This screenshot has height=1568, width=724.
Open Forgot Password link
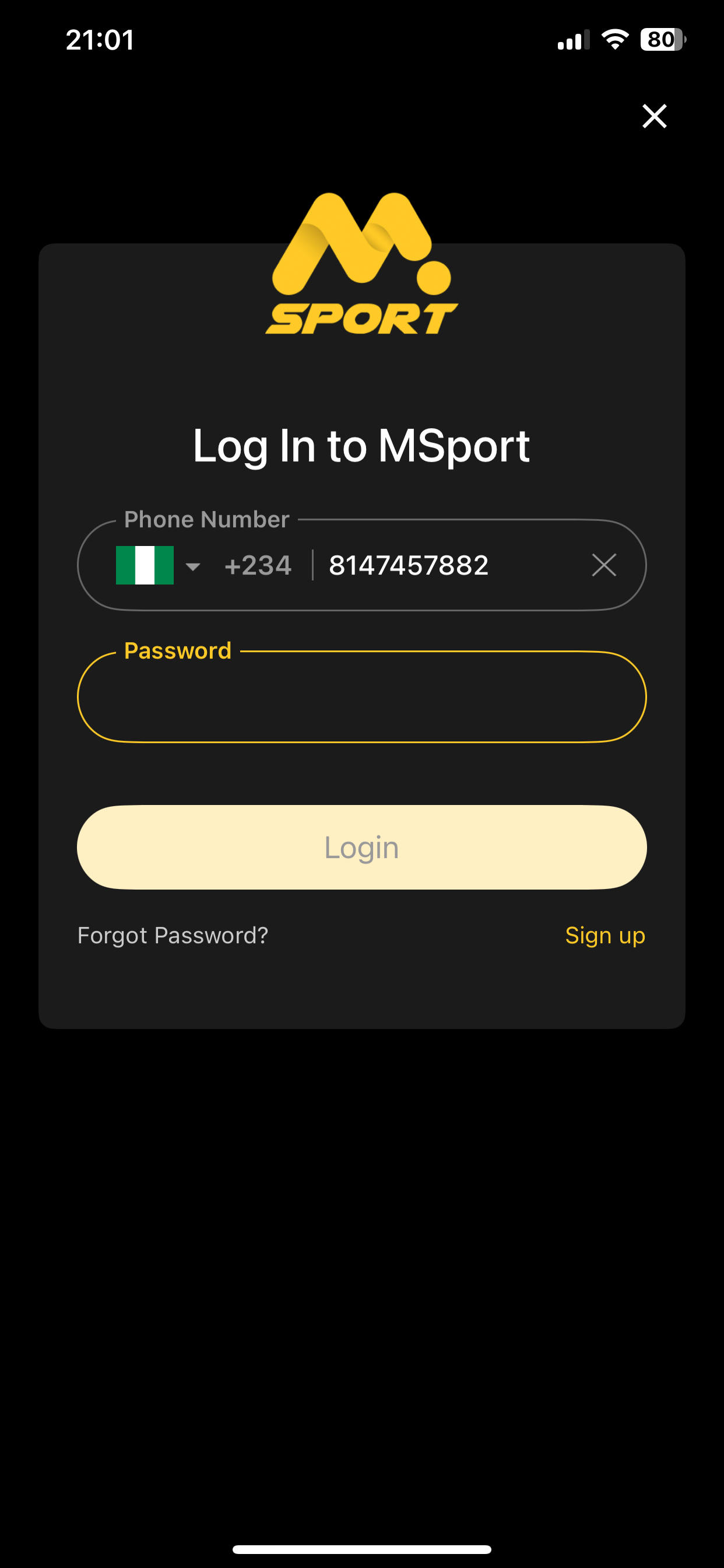[173, 936]
